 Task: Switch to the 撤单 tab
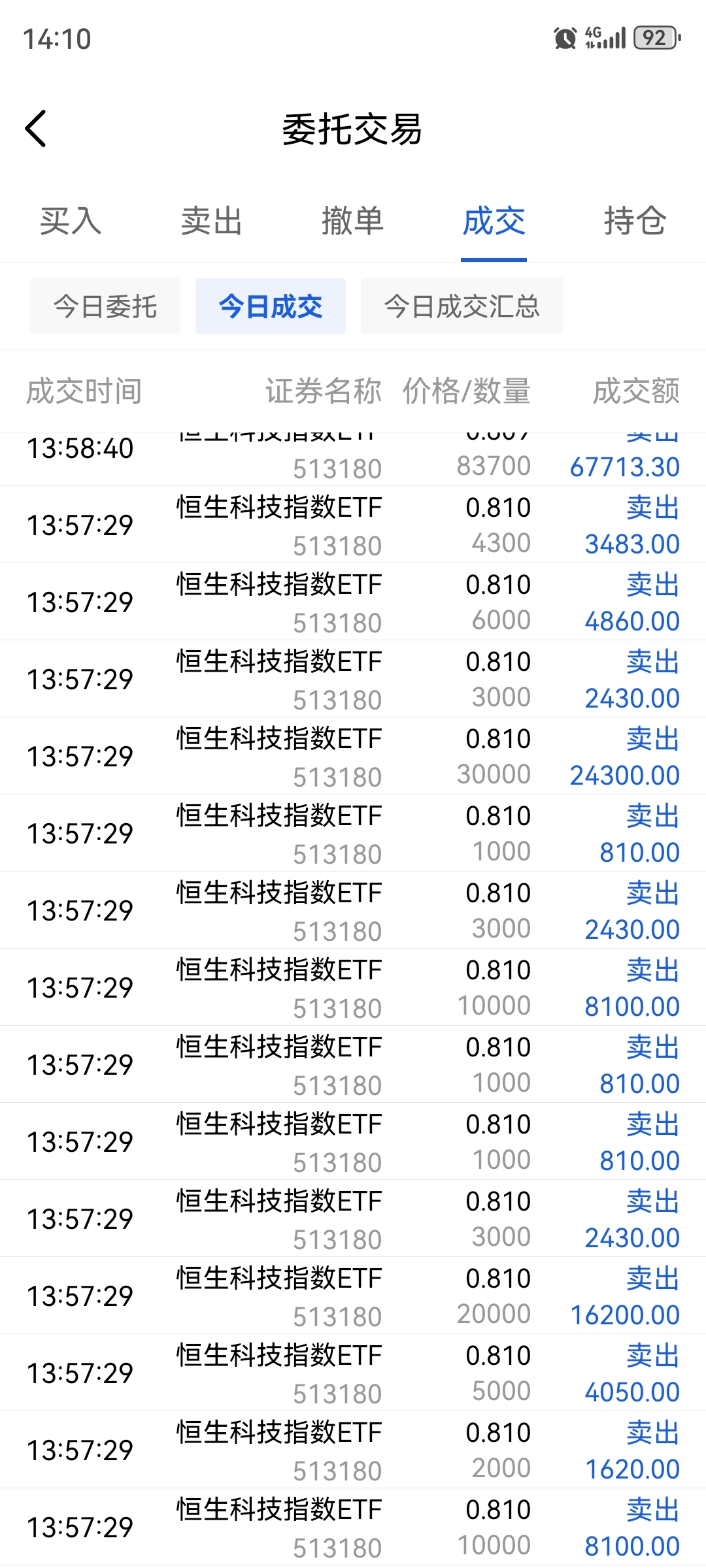coord(353,221)
